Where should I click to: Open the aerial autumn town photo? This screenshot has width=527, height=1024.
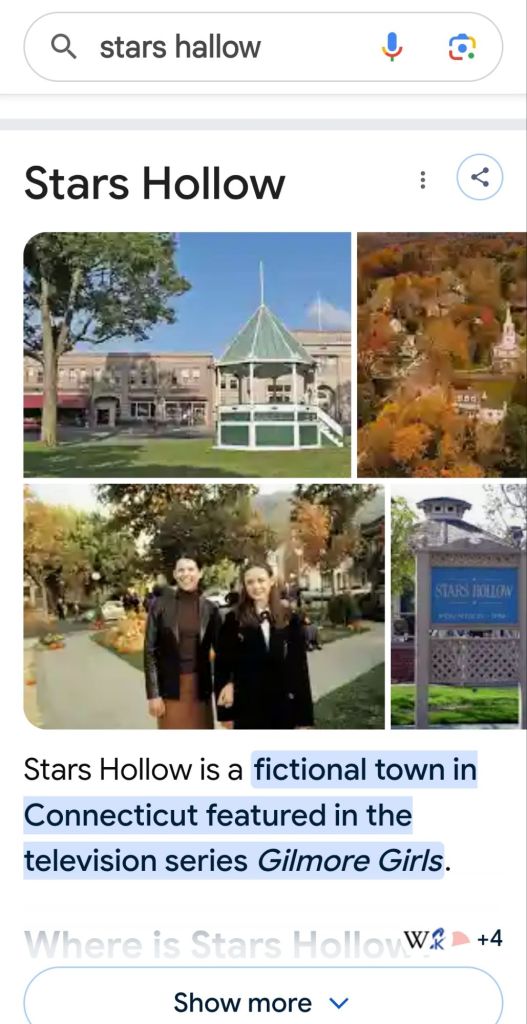[x=442, y=355]
